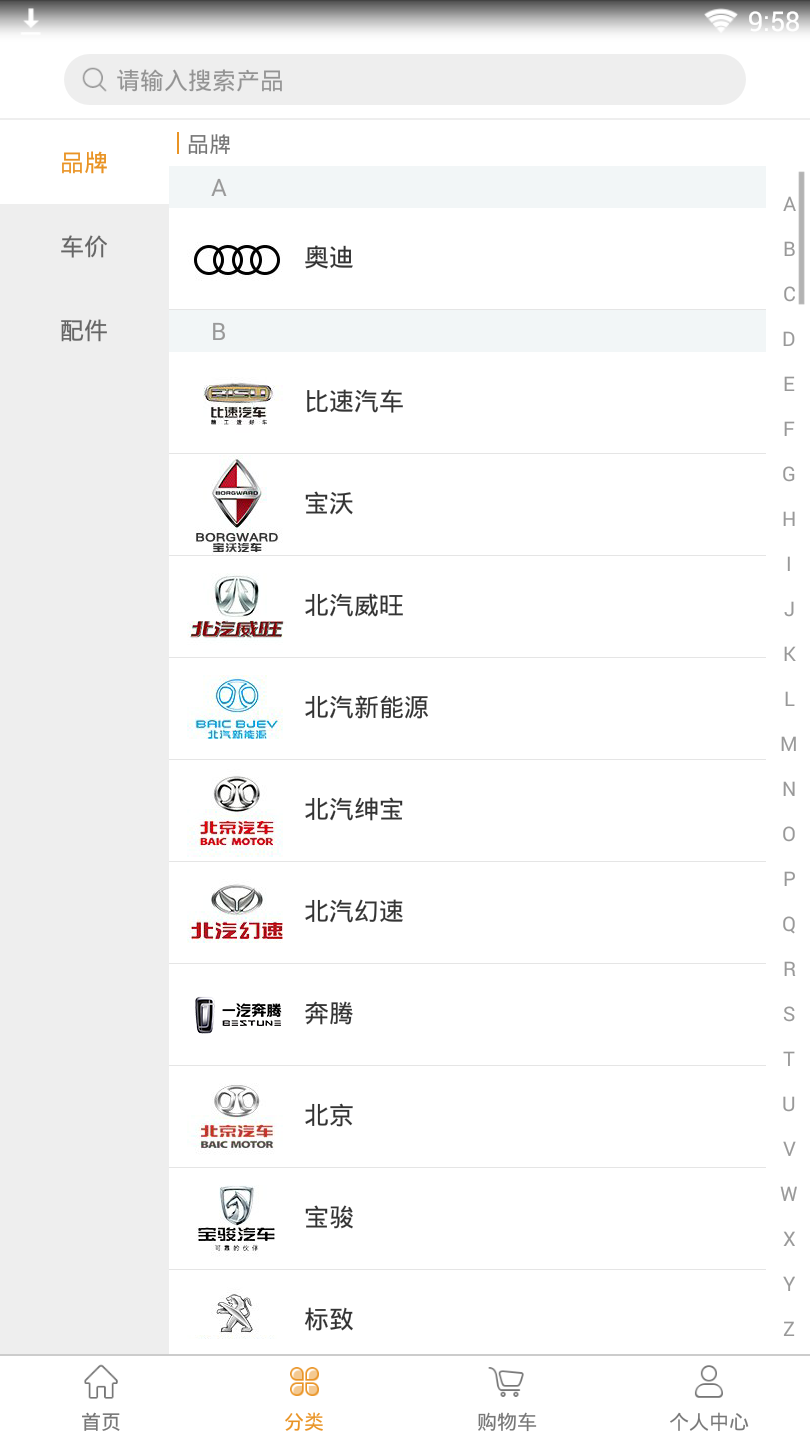Select the 北汽绅宝 brand
This screenshot has height=1440, width=810.
pyautogui.click(x=466, y=810)
